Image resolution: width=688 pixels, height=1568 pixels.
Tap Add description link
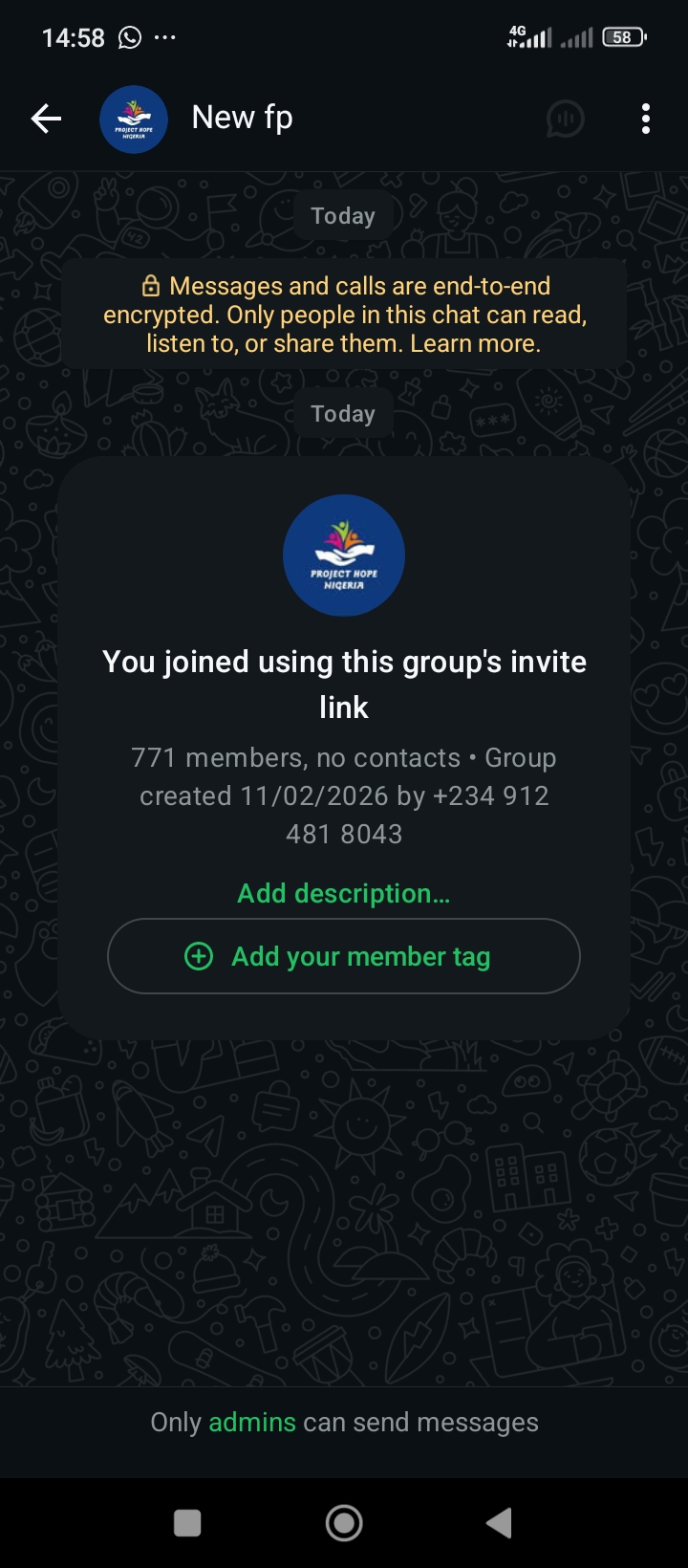click(x=343, y=893)
